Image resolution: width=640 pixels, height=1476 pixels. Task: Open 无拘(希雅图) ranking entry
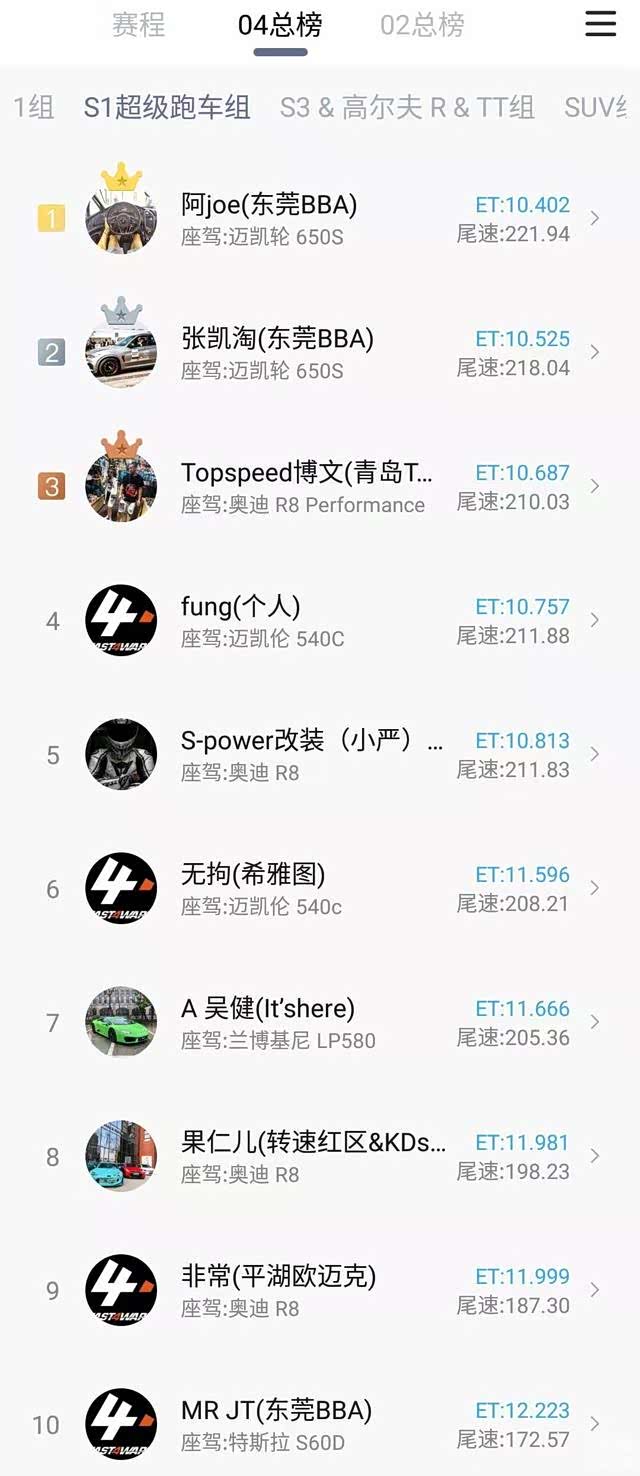click(320, 888)
